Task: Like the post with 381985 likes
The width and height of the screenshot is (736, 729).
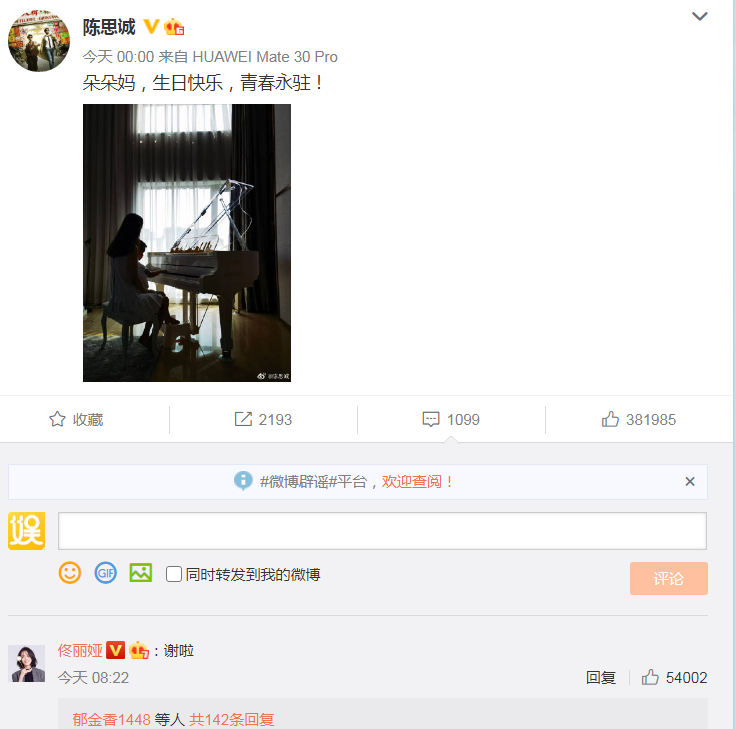Action: click(x=639, y=419)
